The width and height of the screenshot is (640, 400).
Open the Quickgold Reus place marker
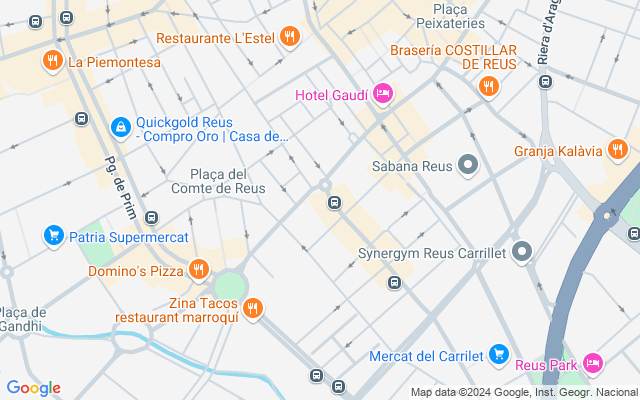point(120,127)
